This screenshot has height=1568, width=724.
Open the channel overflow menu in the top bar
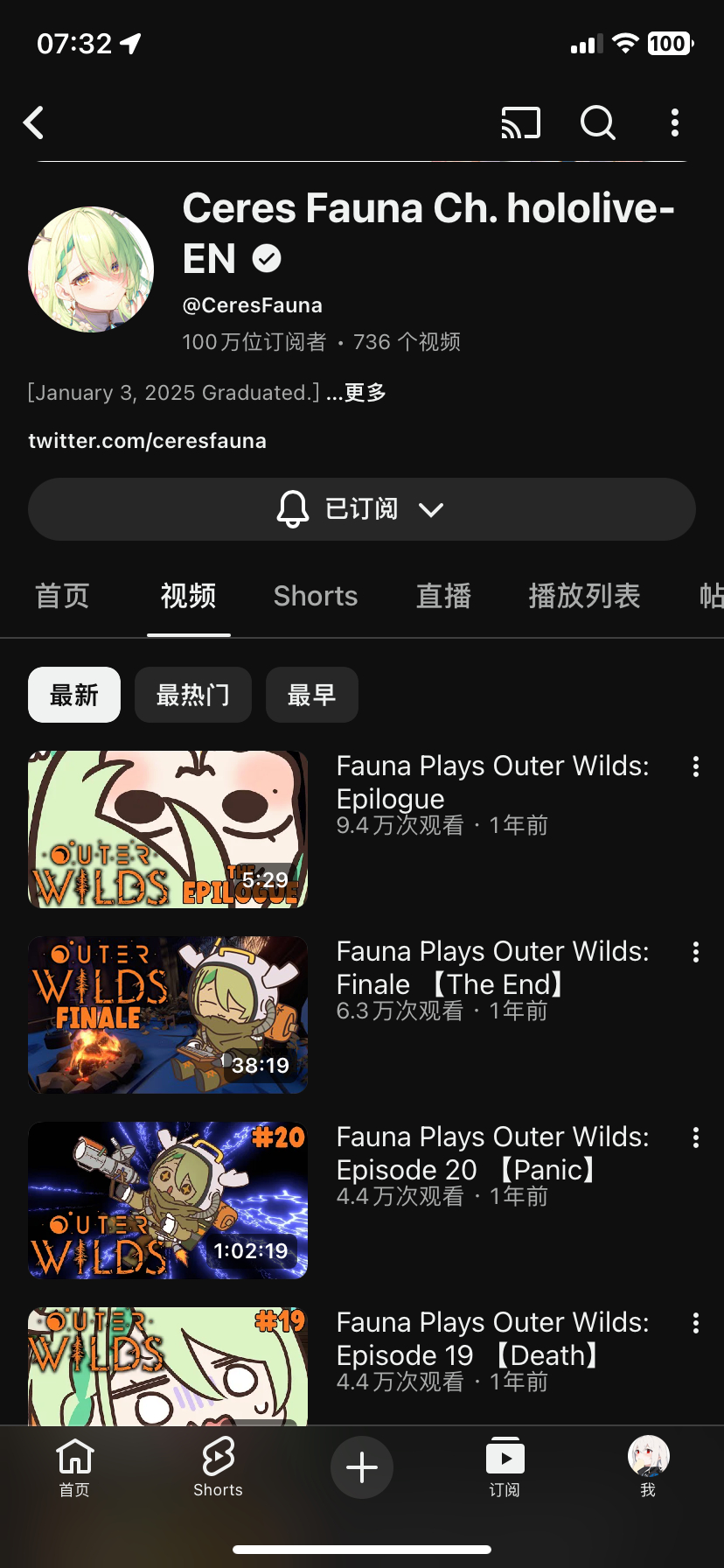point(674,123)
